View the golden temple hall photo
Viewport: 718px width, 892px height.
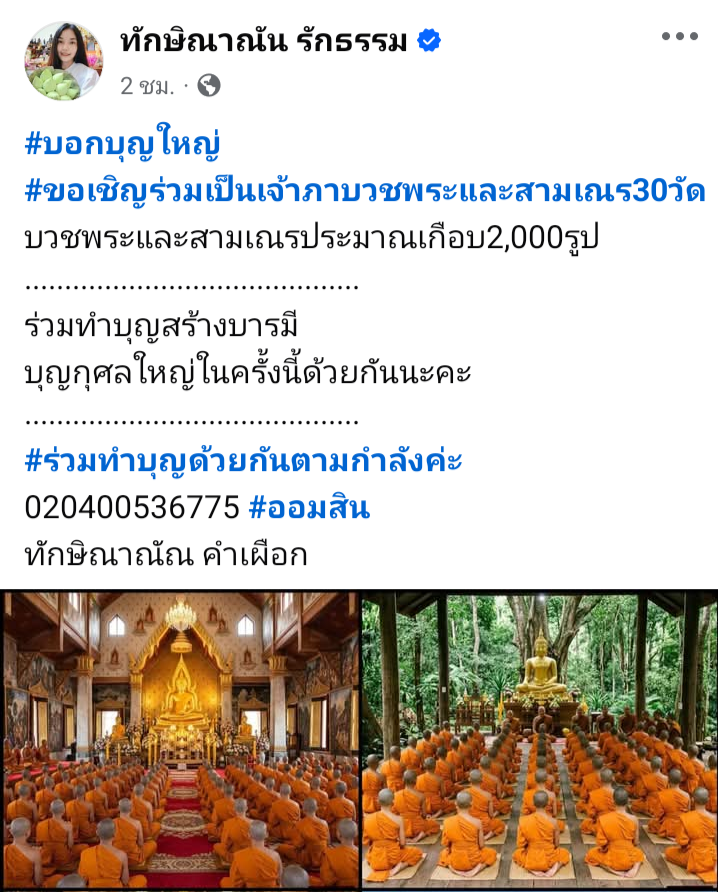(x=180, y=740)
